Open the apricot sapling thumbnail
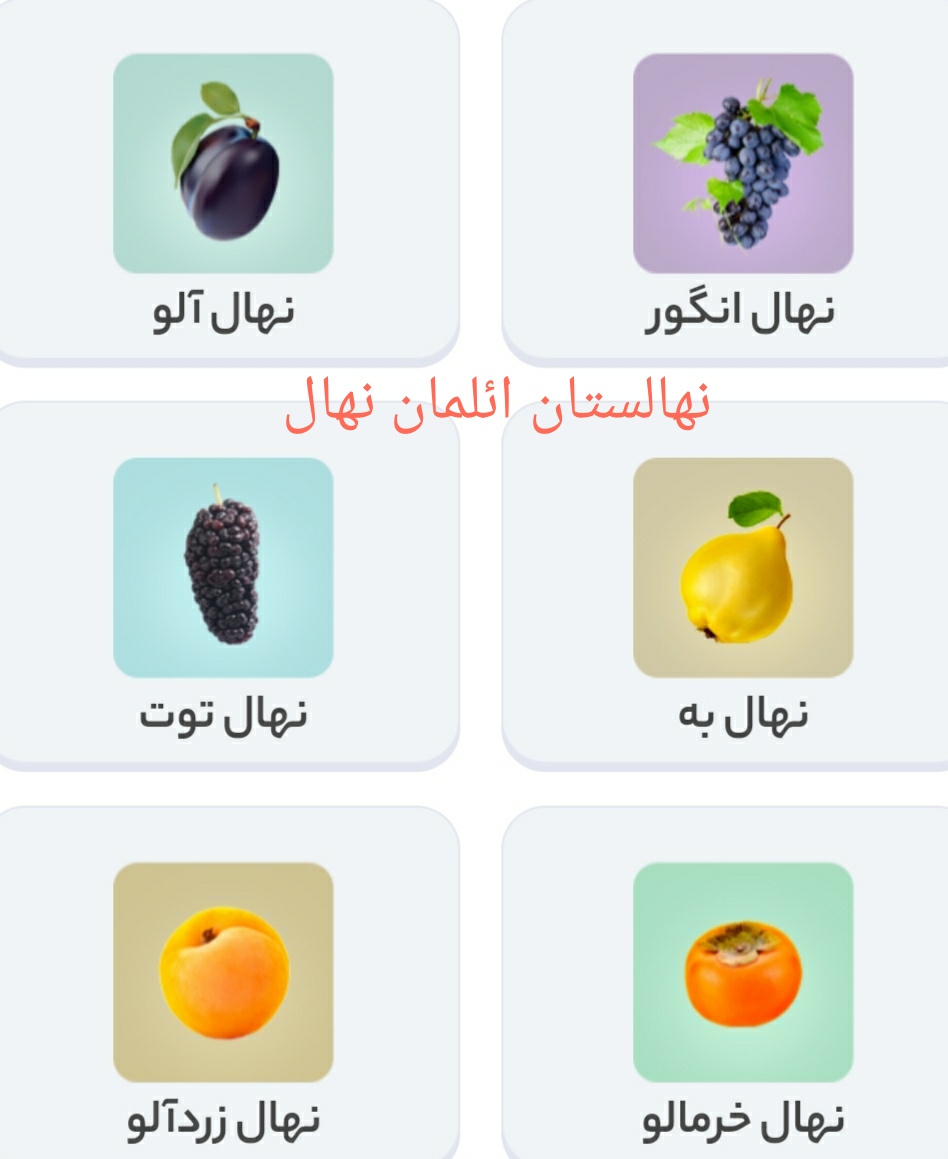This screenshot has height=1159, width=948. click(225, 970)
